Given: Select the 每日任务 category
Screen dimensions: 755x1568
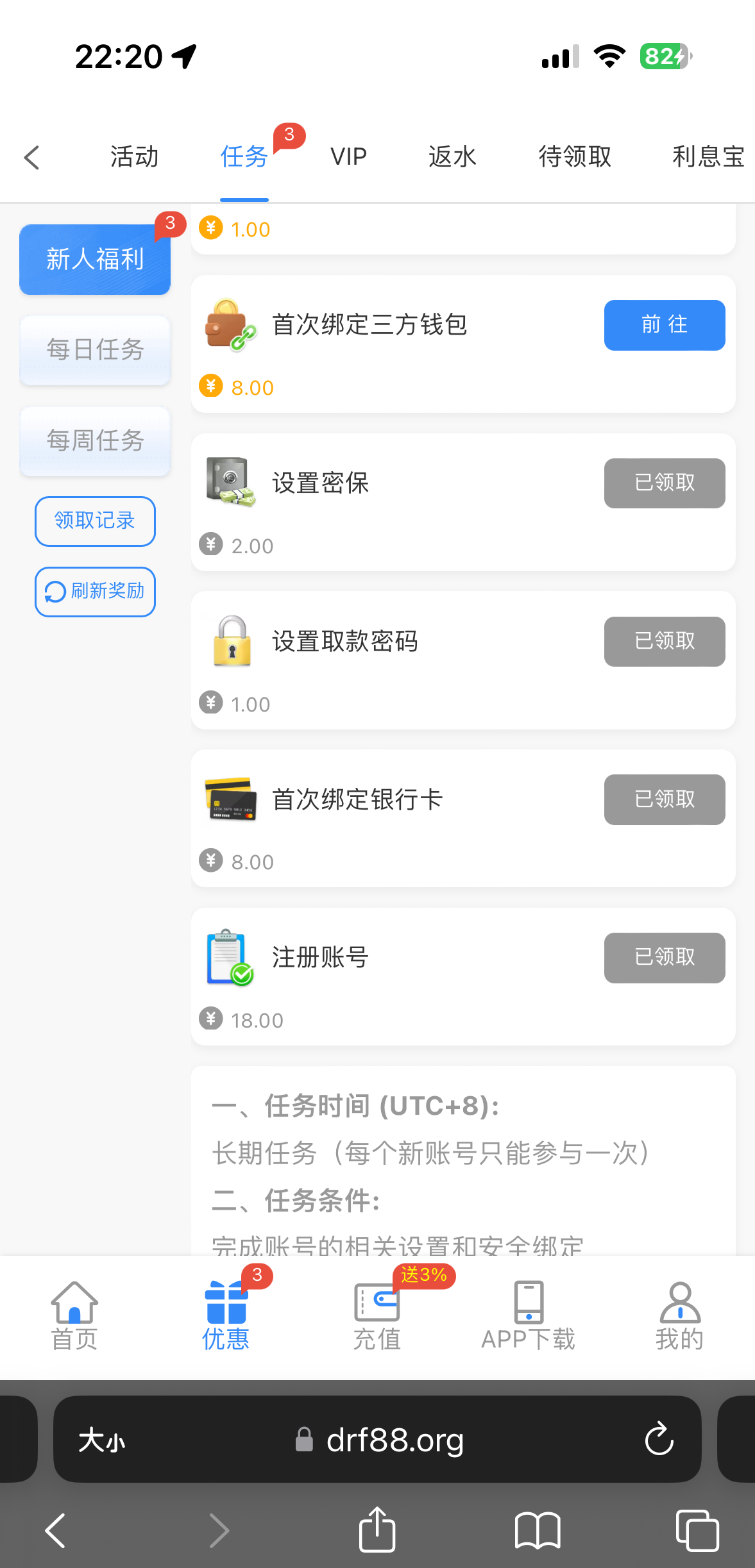Looking at the screenshot, I should click(95, 350).
